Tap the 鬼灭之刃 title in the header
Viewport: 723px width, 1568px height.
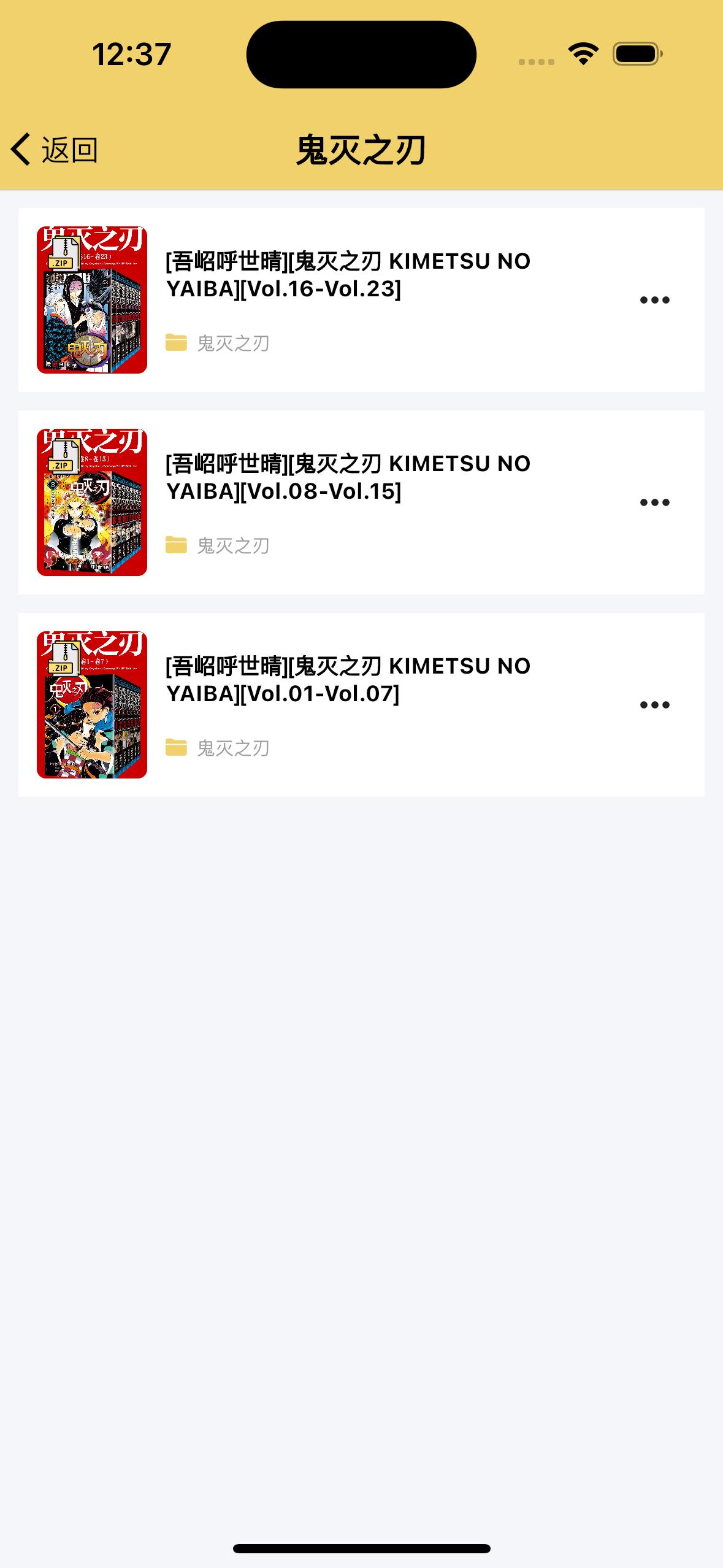tap(361, 149)
